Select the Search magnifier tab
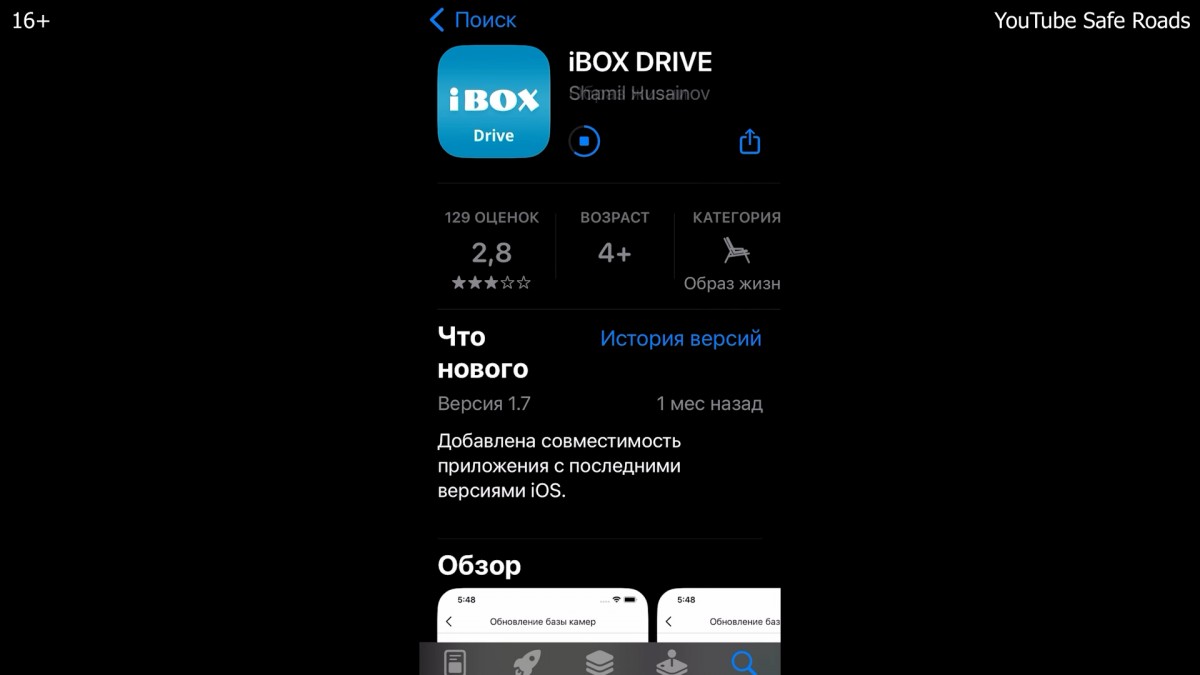This screenshot has height=675, width=1200. 744,662
